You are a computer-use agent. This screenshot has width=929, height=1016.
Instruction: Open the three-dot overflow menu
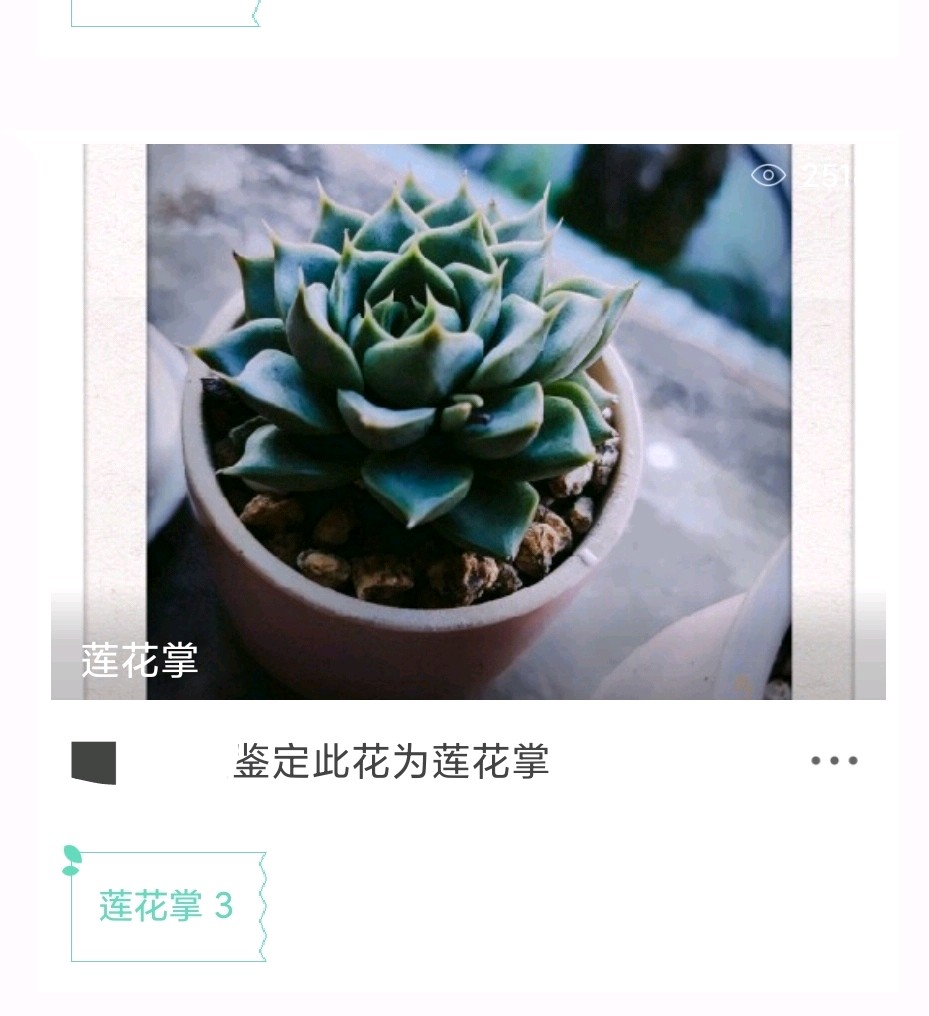click(834, 761)
